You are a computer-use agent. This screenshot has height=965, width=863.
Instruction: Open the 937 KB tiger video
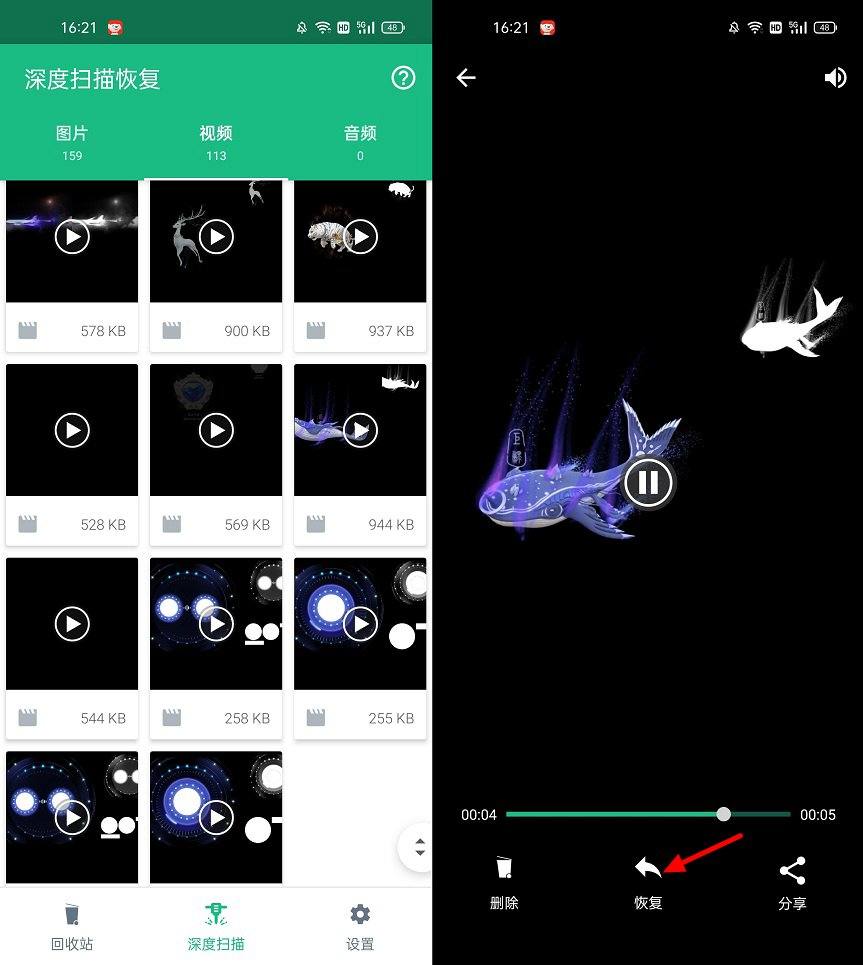[x=360, y=237]
